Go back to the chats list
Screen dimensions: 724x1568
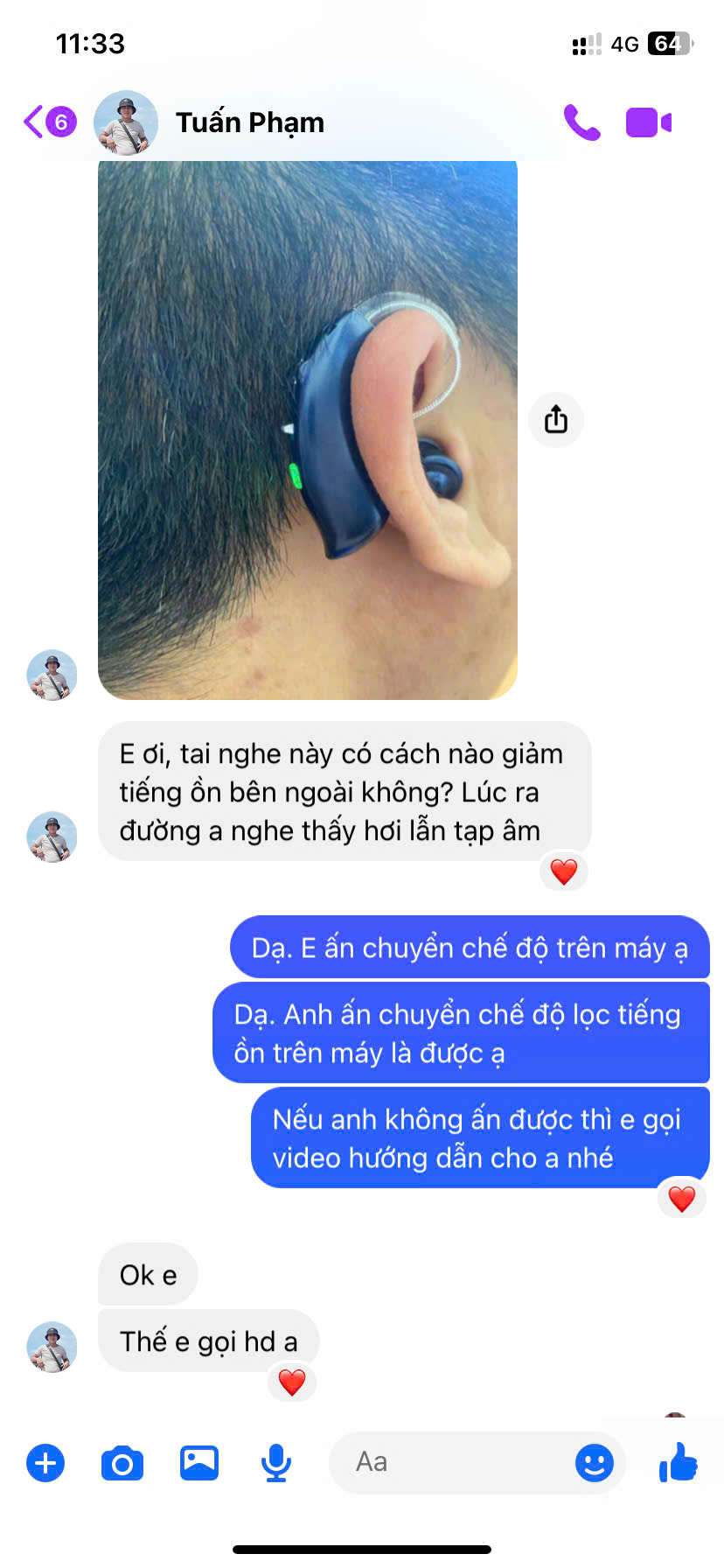[49, 122]
